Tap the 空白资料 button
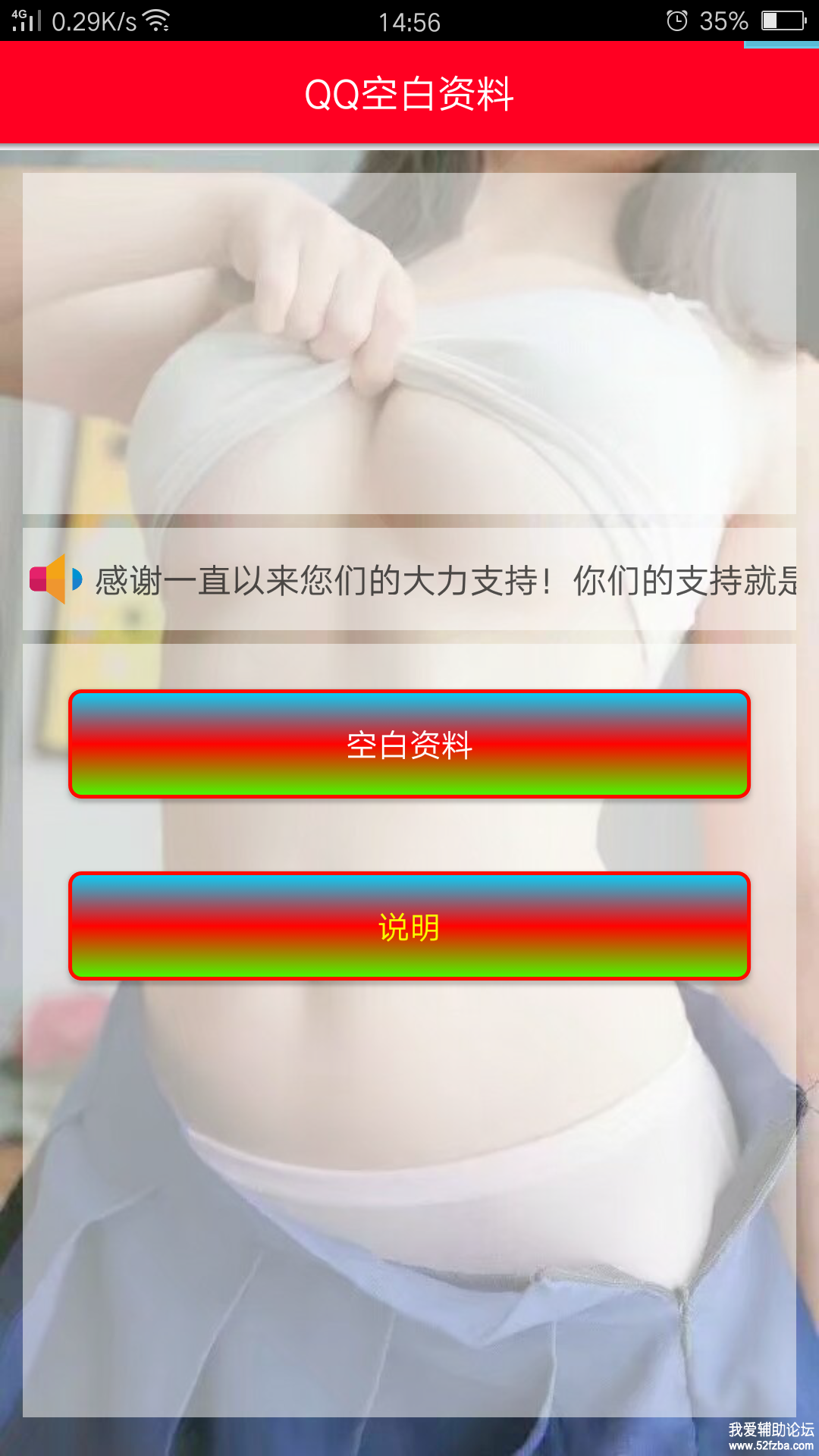 click(409, 744)
